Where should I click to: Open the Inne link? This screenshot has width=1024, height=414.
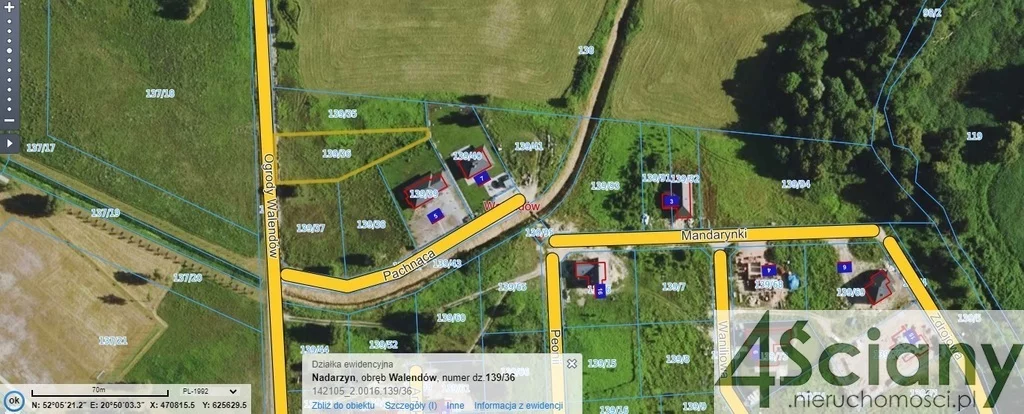[x=455, y=405]
